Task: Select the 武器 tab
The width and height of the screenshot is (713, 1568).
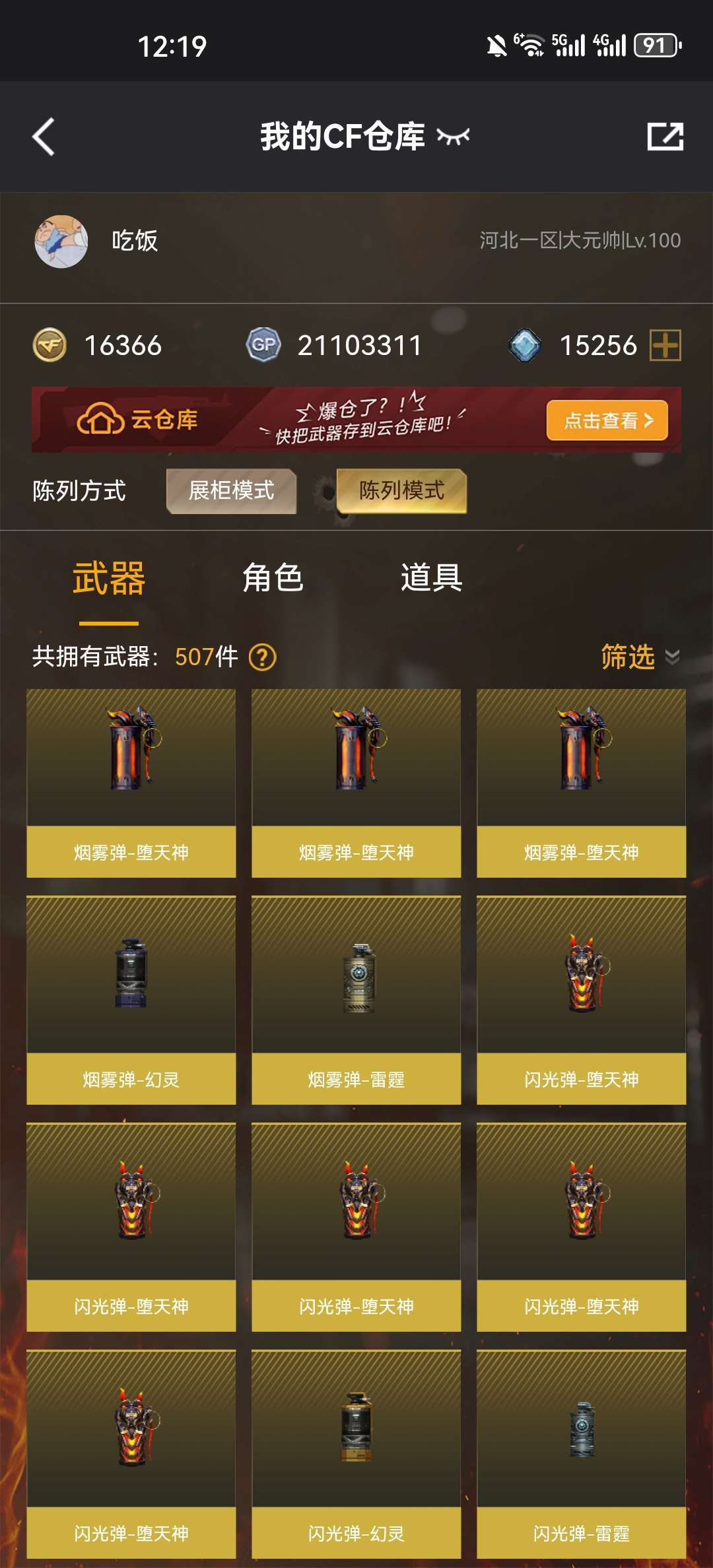Action: (x=109, y=579)
